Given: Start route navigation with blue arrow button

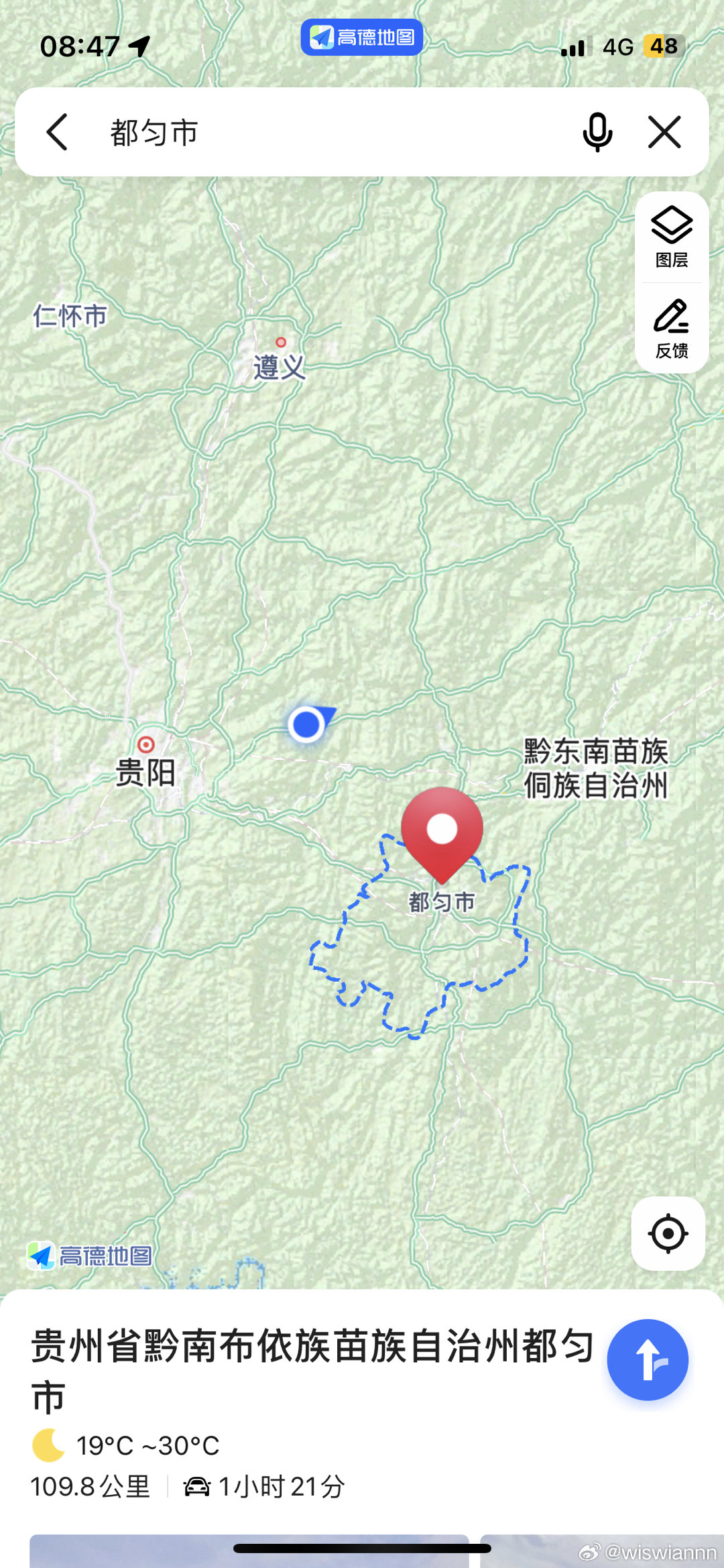Looking at the screenshot, I should click(648, 1359).
